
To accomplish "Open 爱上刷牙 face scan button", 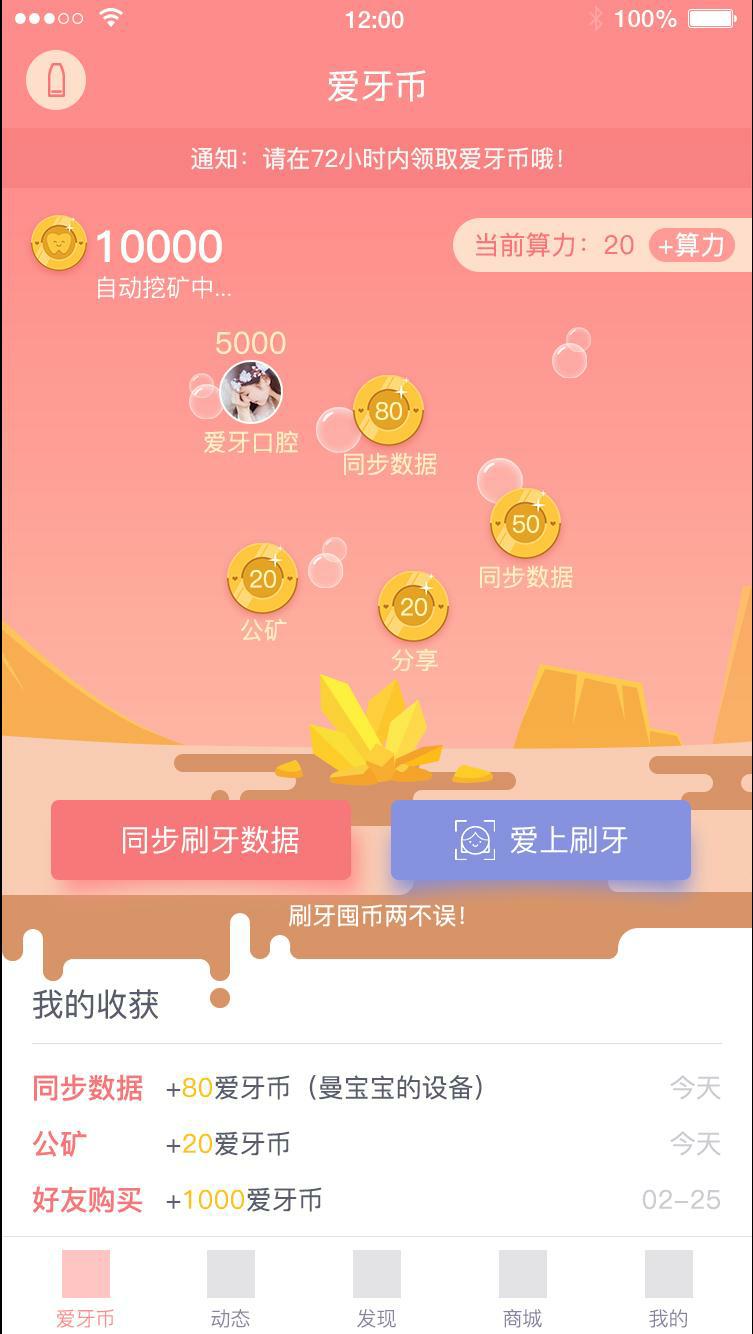I will 540,840.
